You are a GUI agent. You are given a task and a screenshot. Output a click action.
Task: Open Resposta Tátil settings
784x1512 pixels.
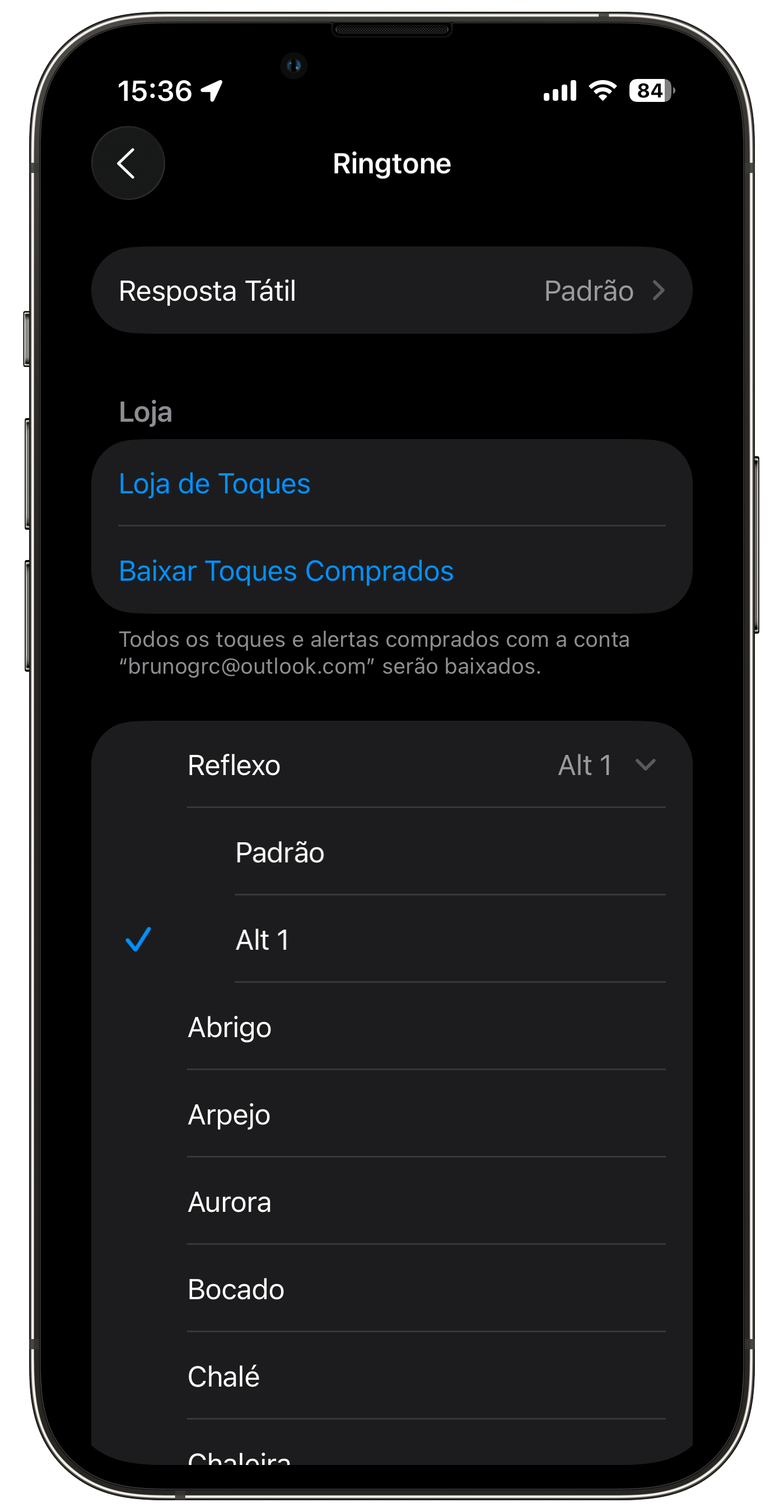[x=392, y=291]
